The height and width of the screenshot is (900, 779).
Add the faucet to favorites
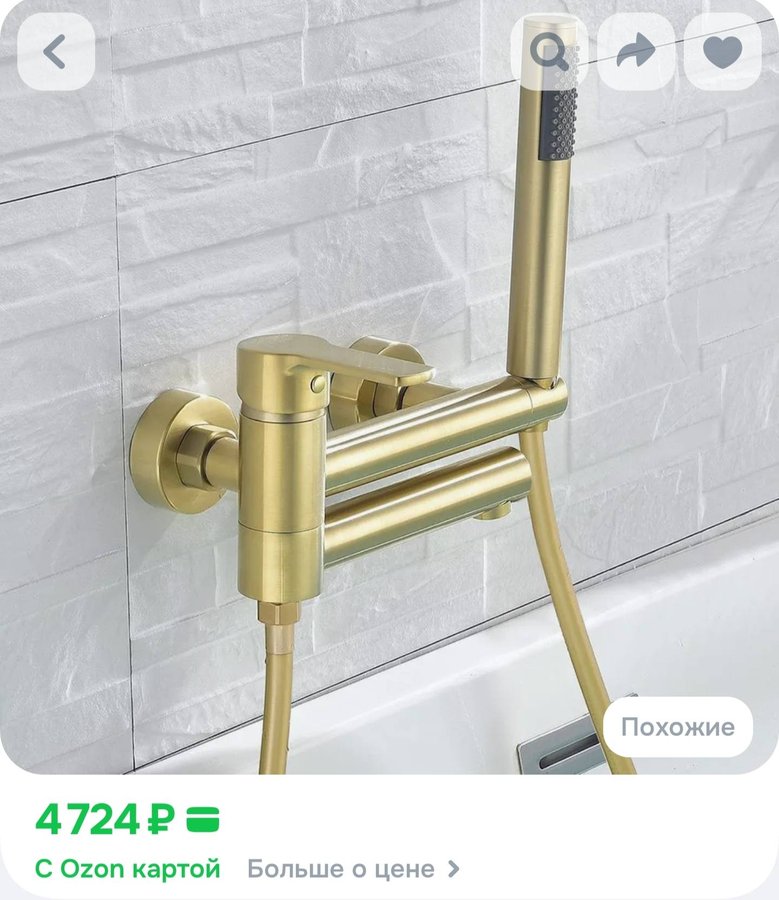pyautogui.click(x=722, y=52)
